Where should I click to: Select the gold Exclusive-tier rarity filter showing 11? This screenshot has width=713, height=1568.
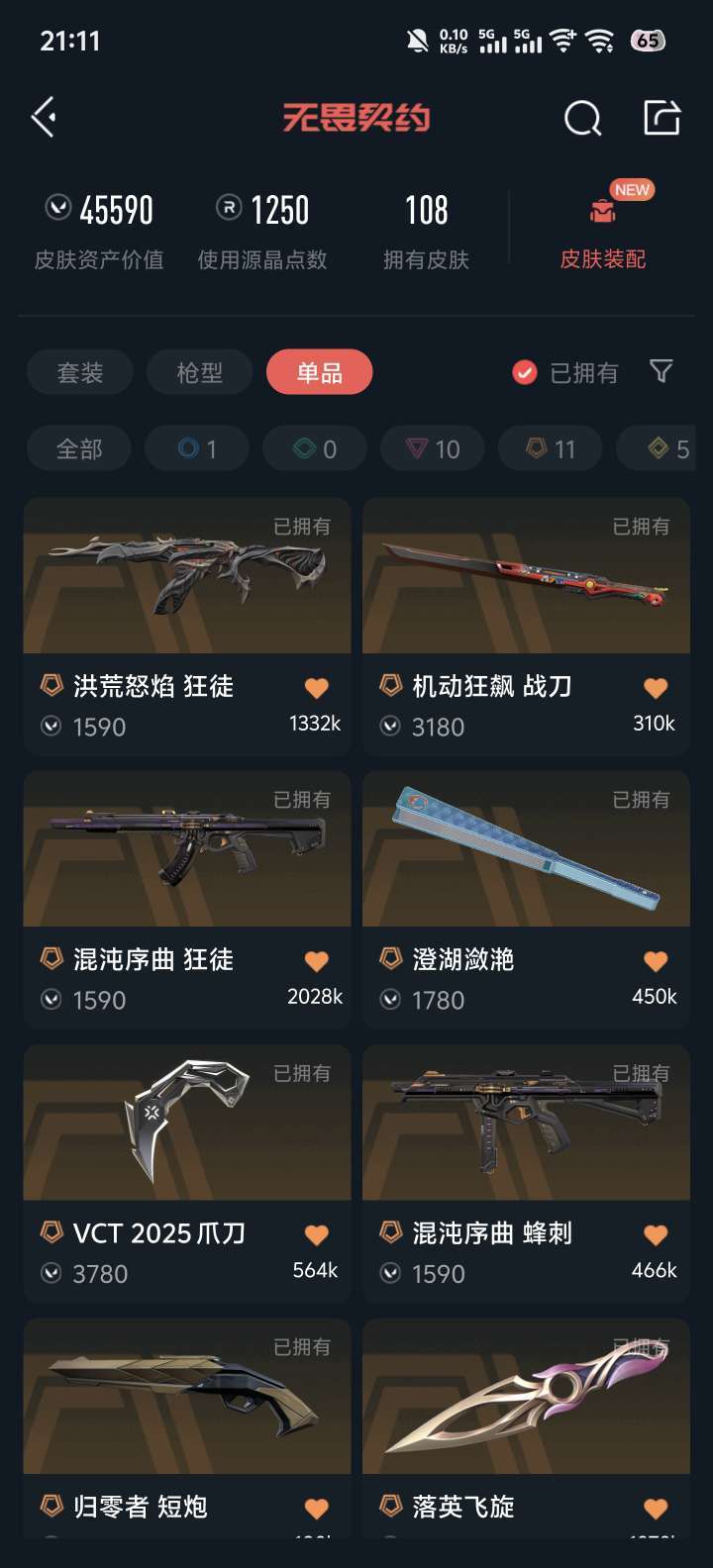click(550, 447)
